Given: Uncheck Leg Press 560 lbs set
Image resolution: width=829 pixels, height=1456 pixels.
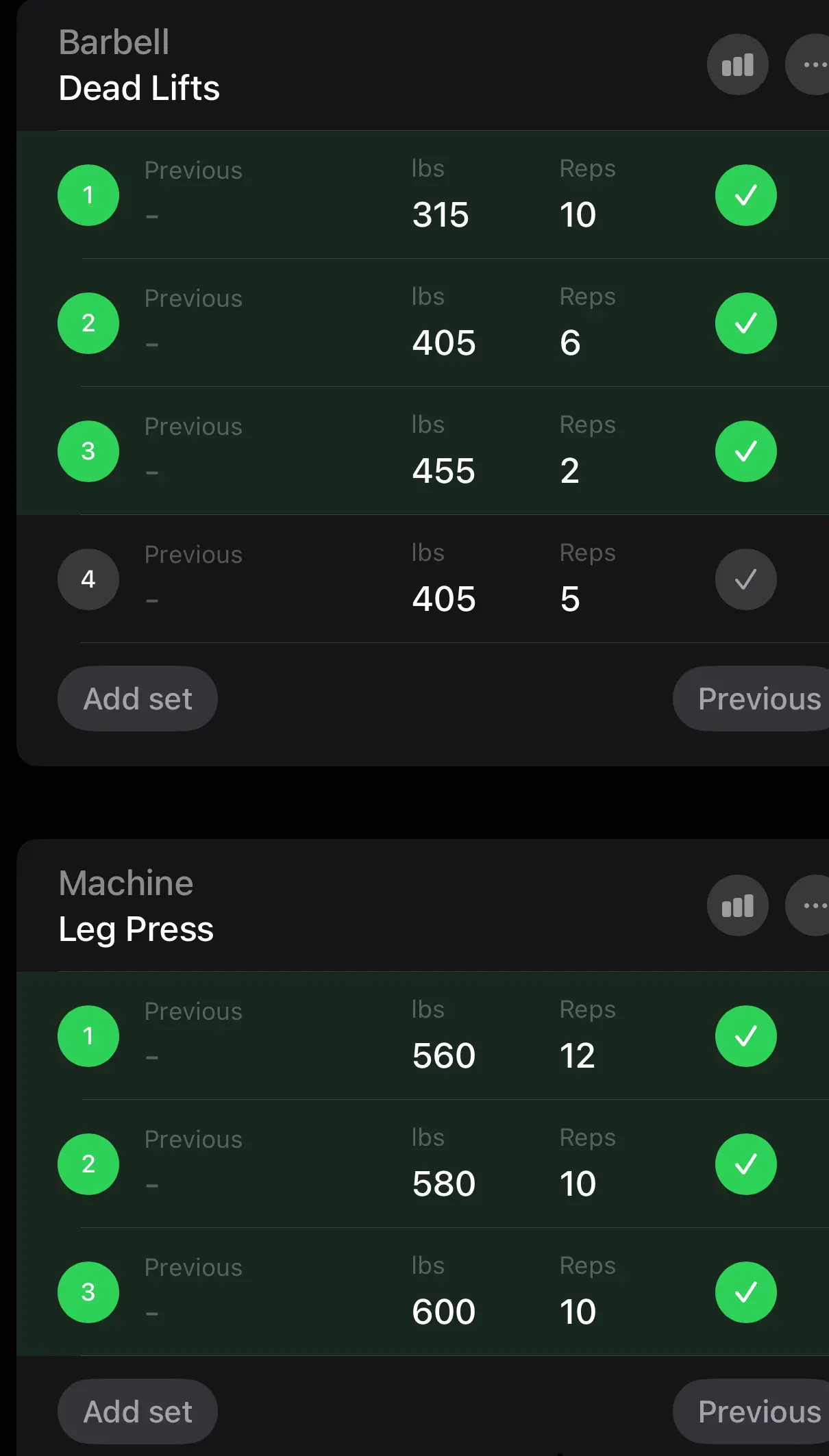Looking at the screenshot, I should (x=745, y=1036).
